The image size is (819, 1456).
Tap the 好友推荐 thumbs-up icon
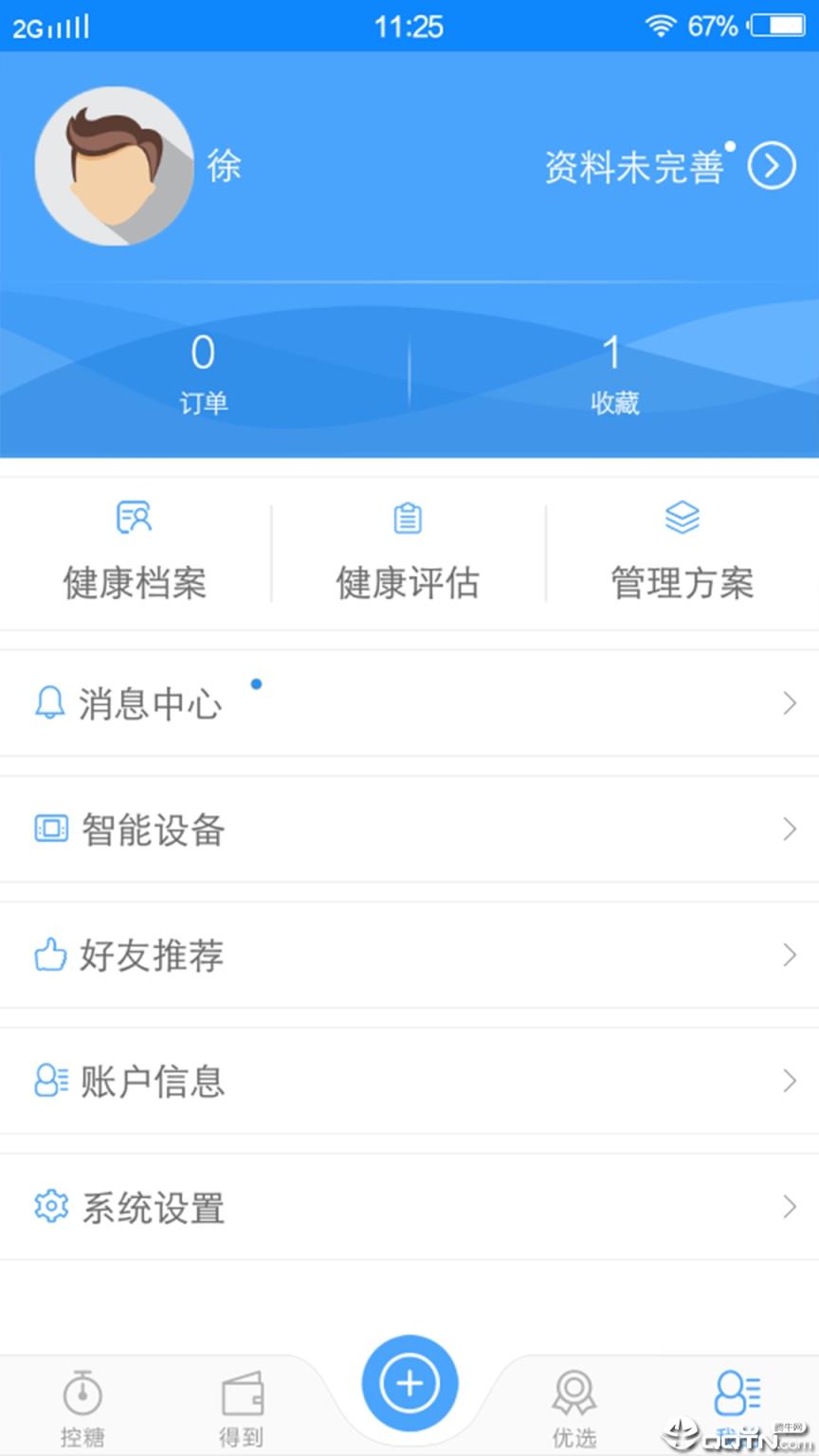50,955
